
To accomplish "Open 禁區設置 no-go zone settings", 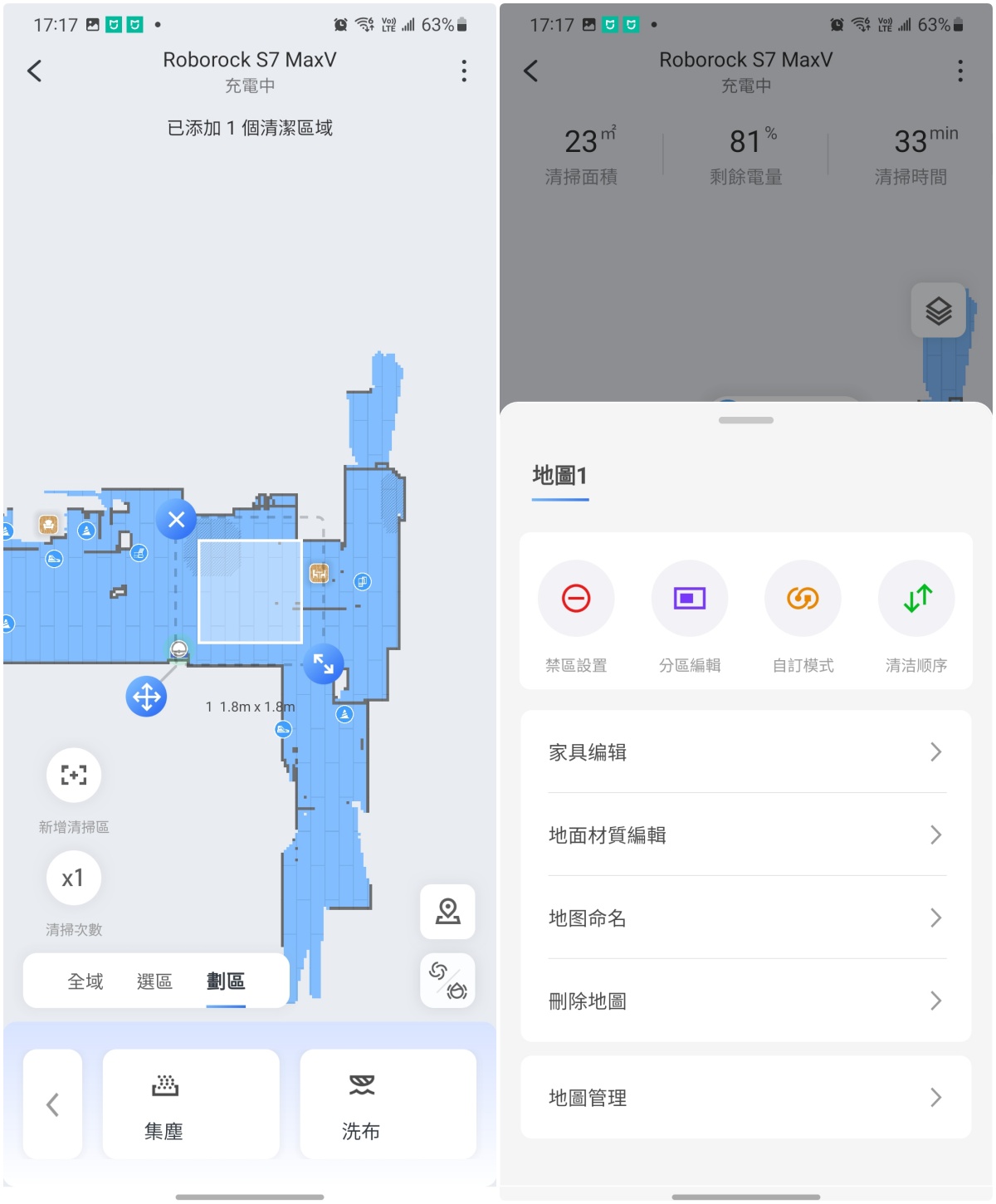I will pos(576,599).
